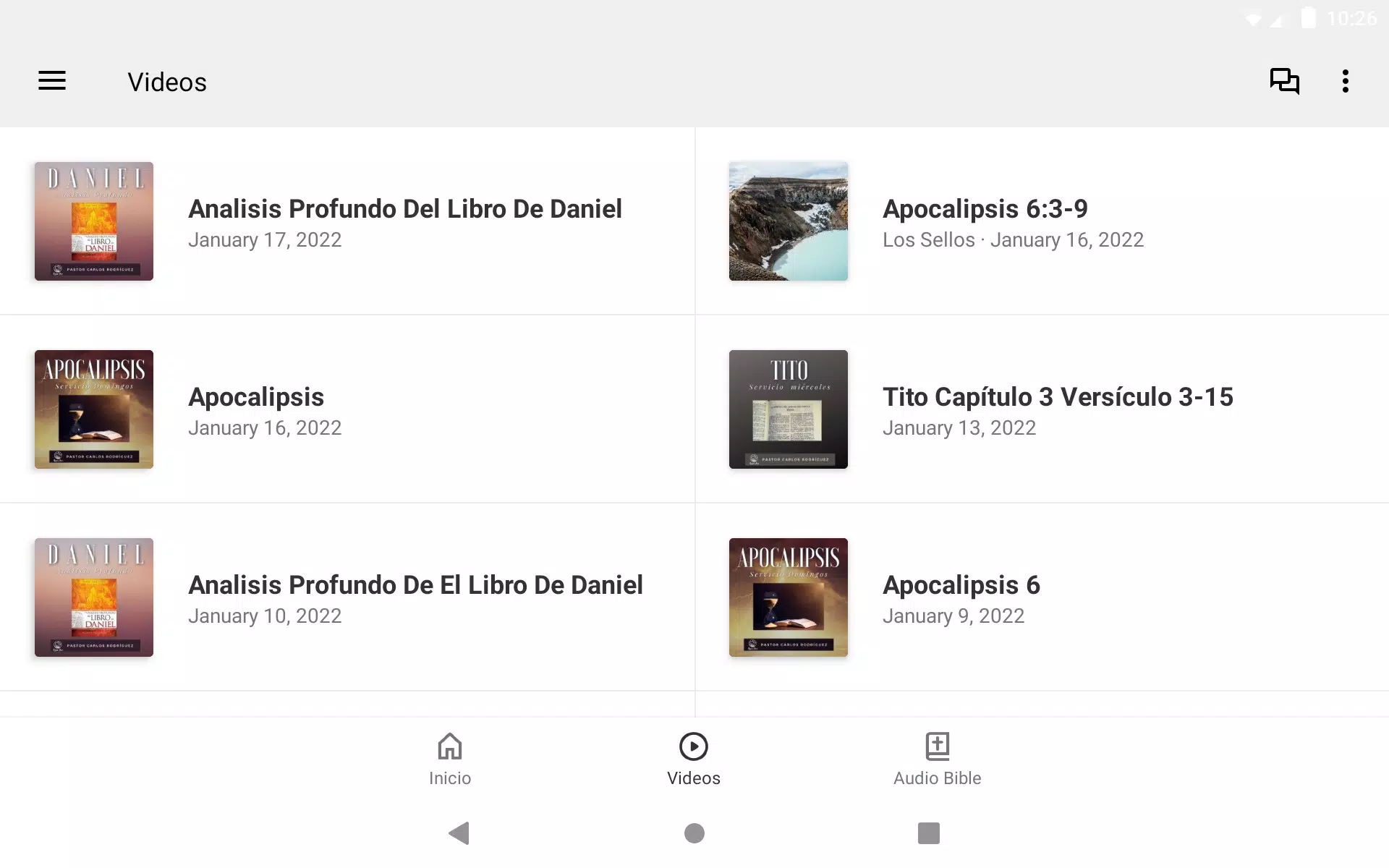
Task: Open the chat messages icon
Action: point(1284,81)
